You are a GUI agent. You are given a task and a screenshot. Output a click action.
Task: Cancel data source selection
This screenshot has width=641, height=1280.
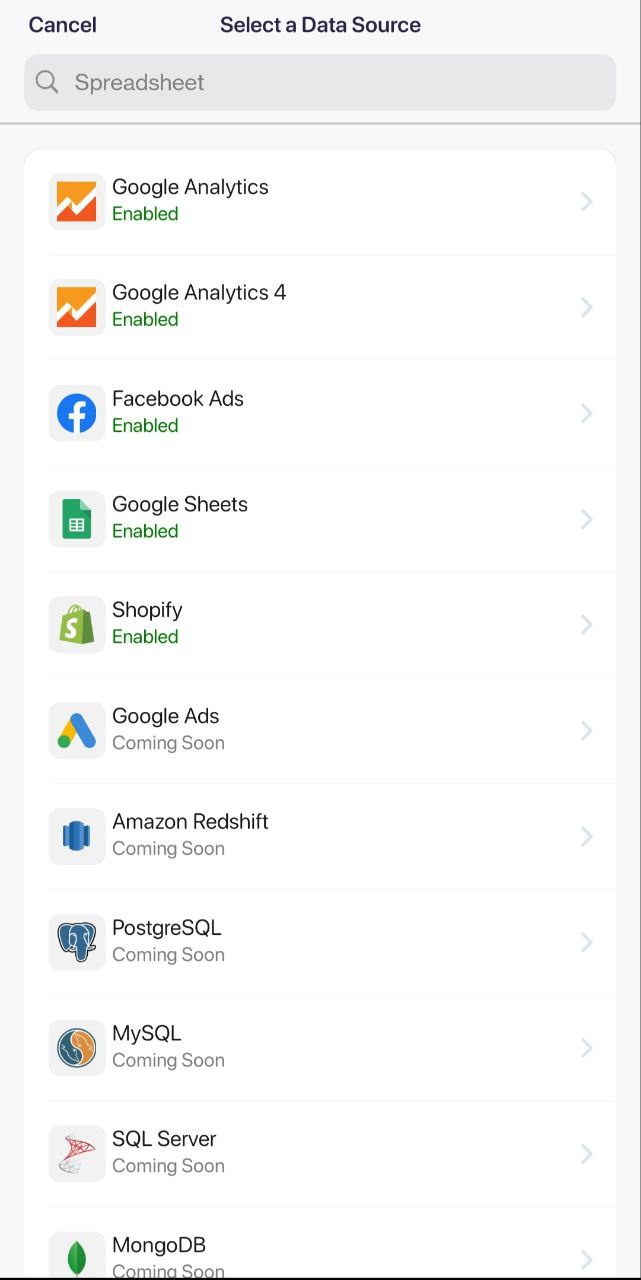tap(62, 25)
